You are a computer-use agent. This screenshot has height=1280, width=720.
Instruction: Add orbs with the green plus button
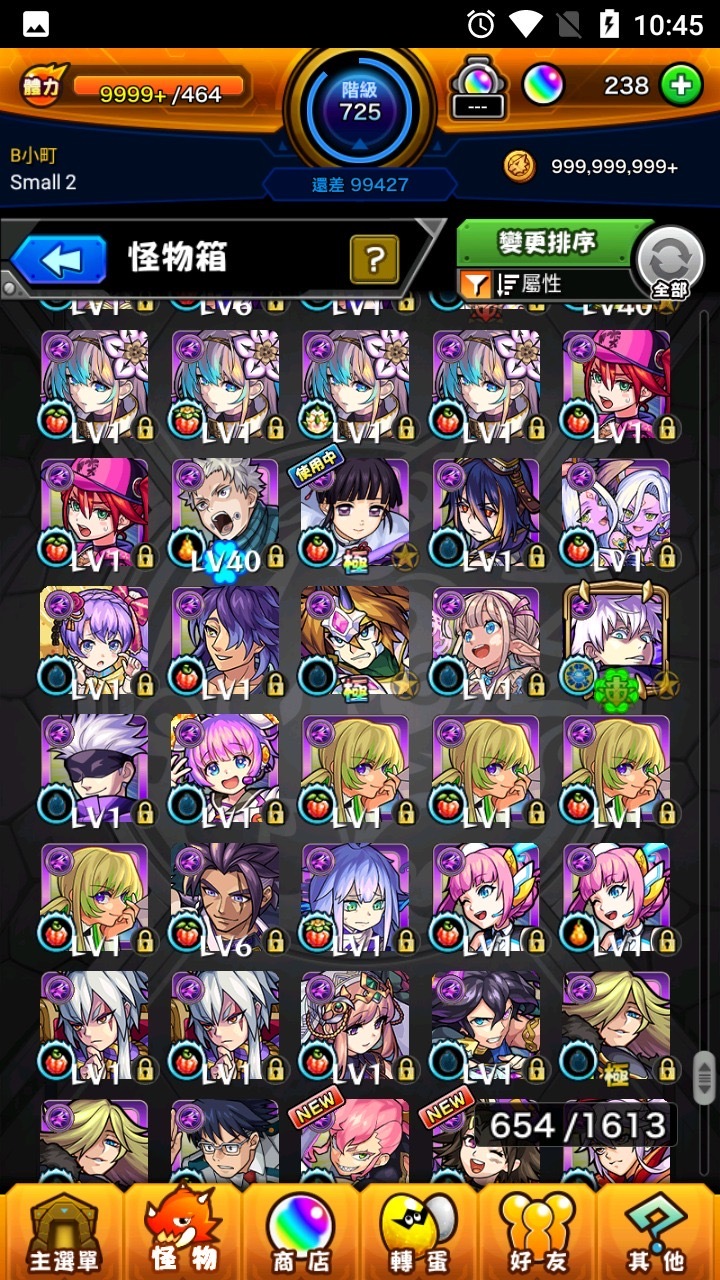point(681,86)
